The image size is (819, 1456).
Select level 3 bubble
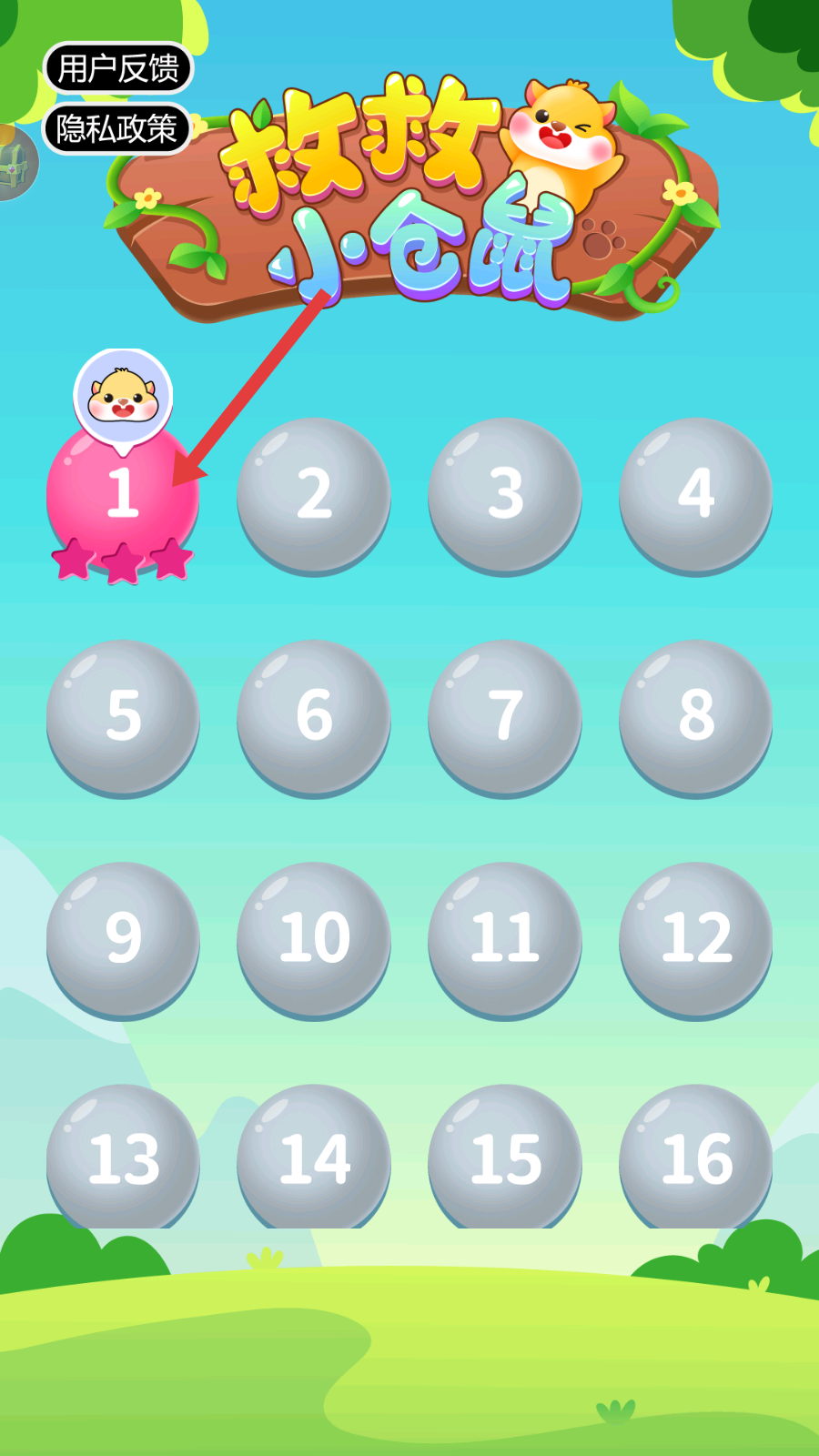pos(505,497)
